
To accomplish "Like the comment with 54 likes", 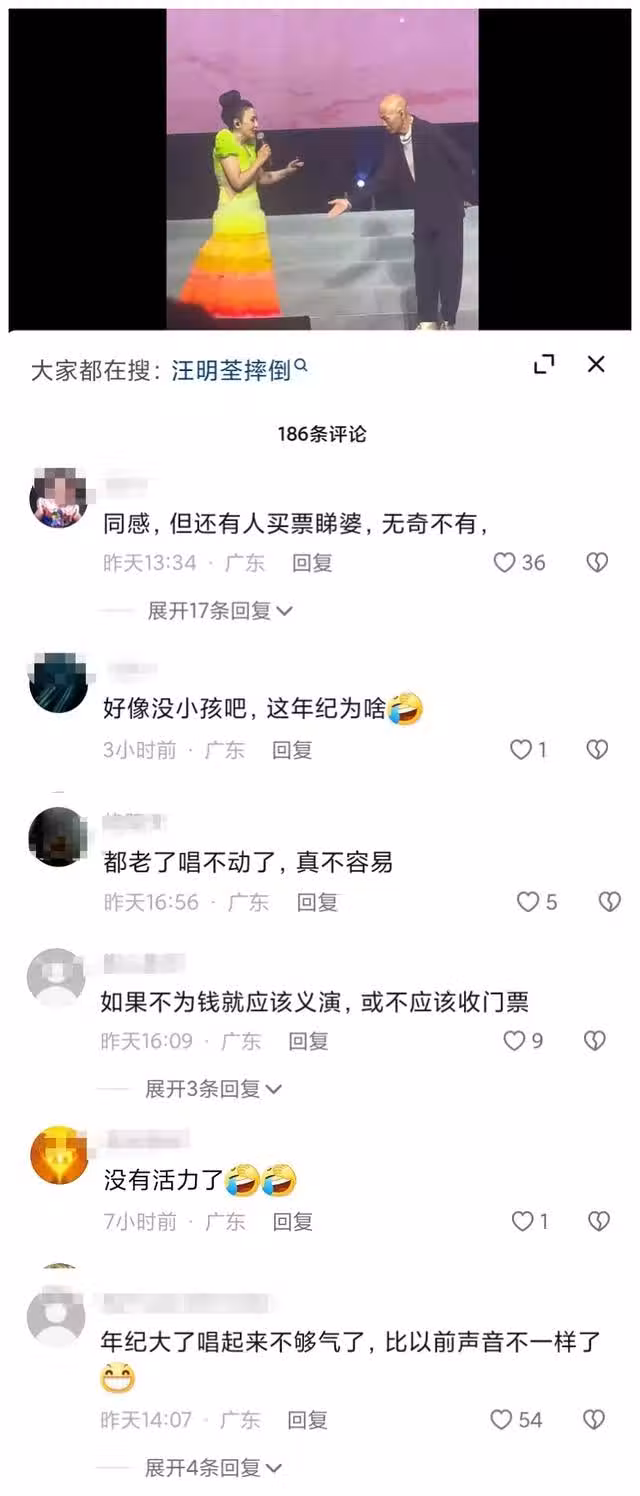I will pyautogui.click(x=501, y=1419).
